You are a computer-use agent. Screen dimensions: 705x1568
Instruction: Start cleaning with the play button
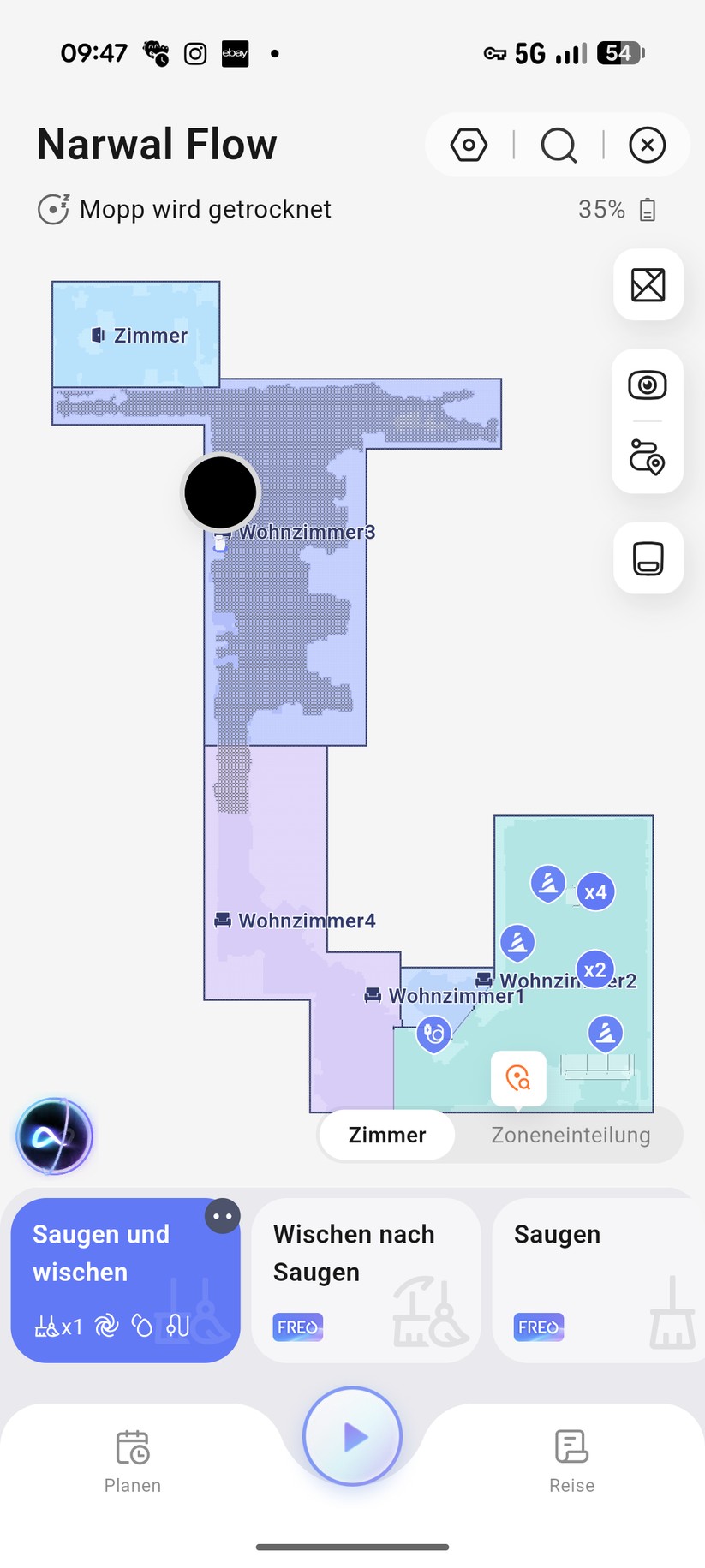tap(352, 1436)
